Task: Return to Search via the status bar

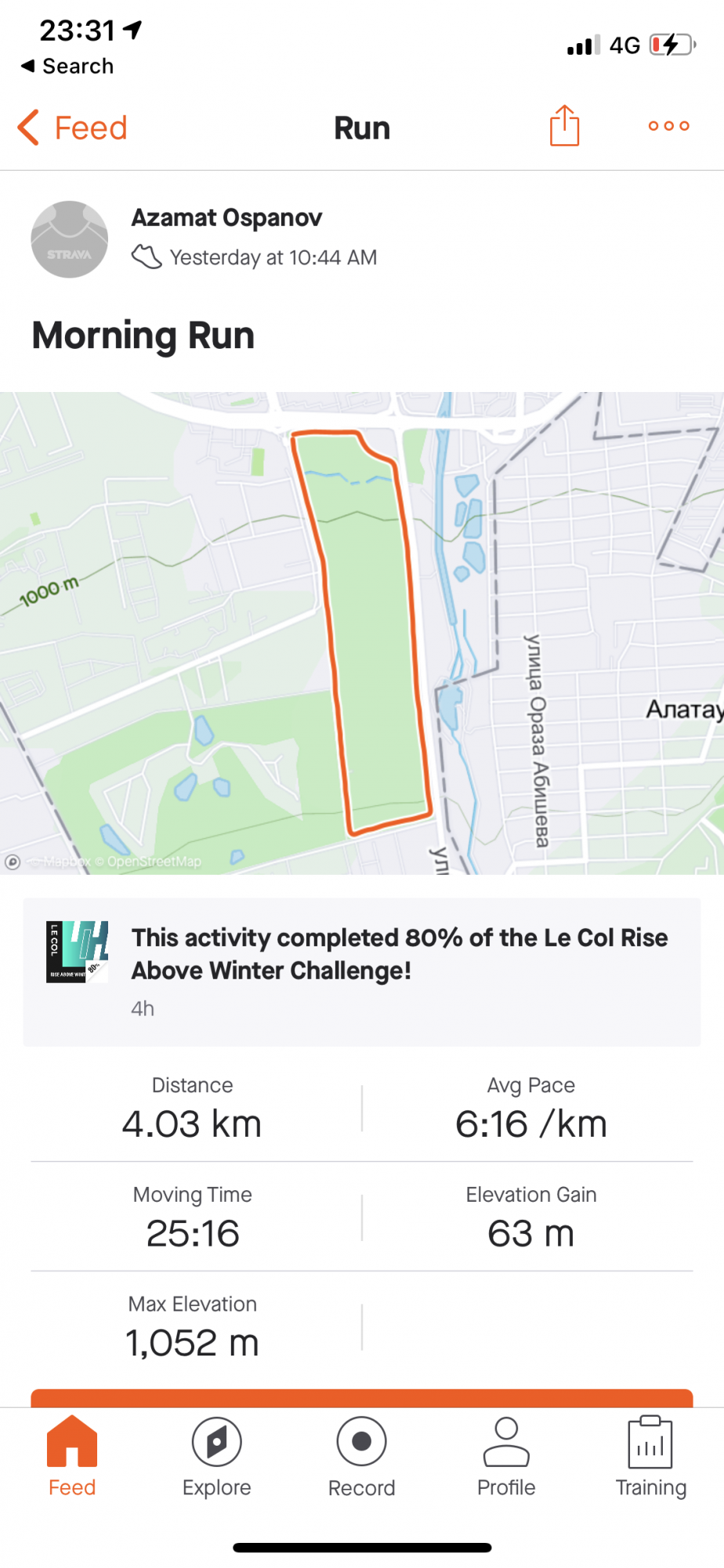Action: coord(67,66)
